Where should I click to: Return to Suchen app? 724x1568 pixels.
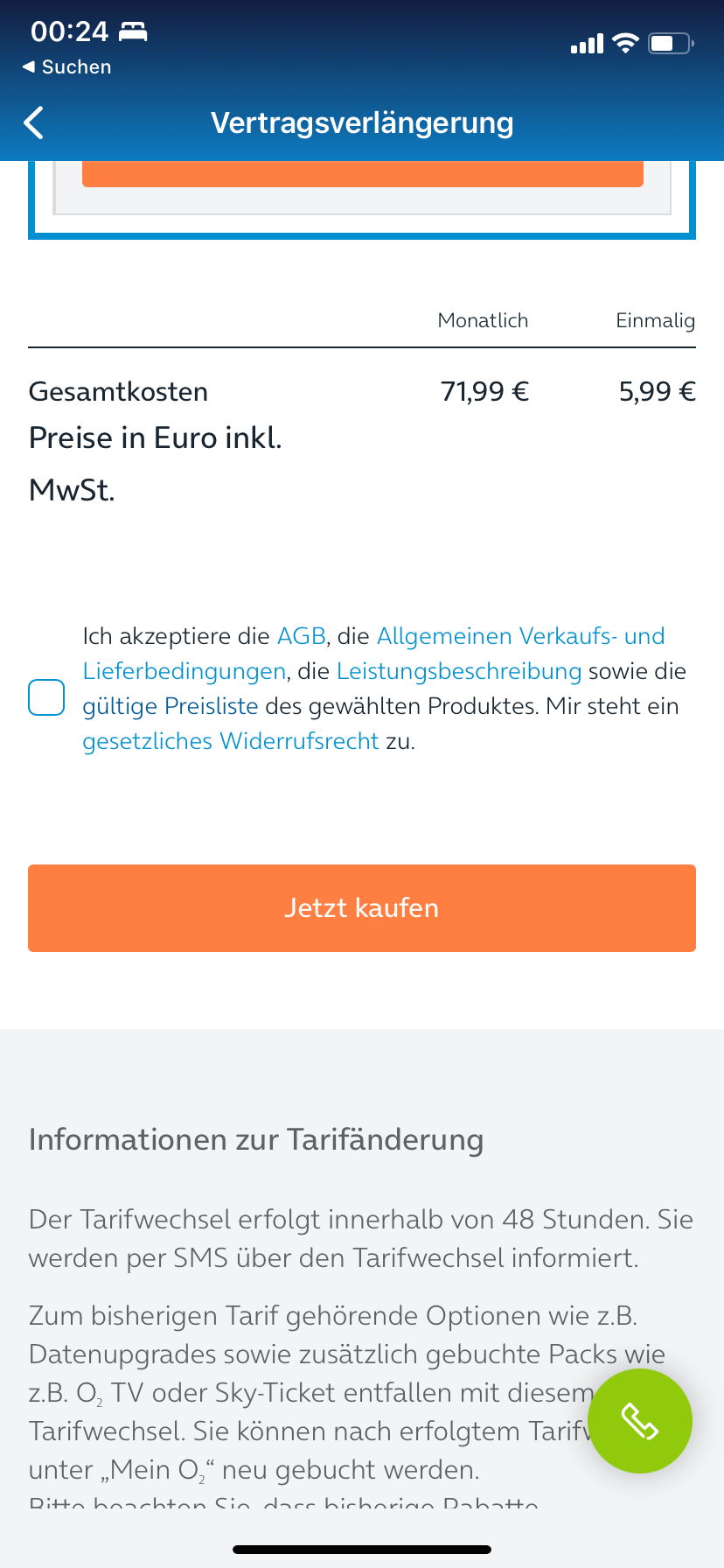pos(66,67)
